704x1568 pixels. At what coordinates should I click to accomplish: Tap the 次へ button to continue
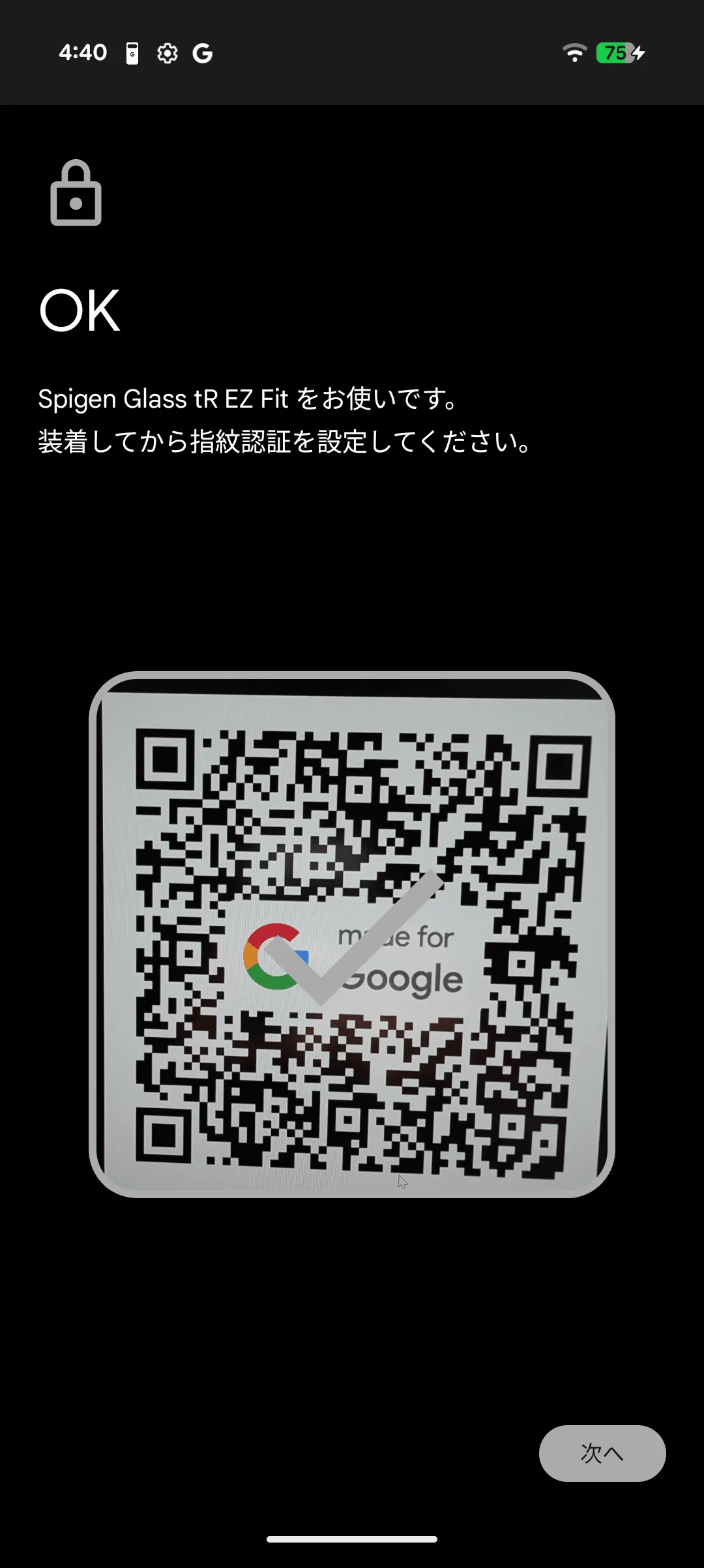(602, 1453)
